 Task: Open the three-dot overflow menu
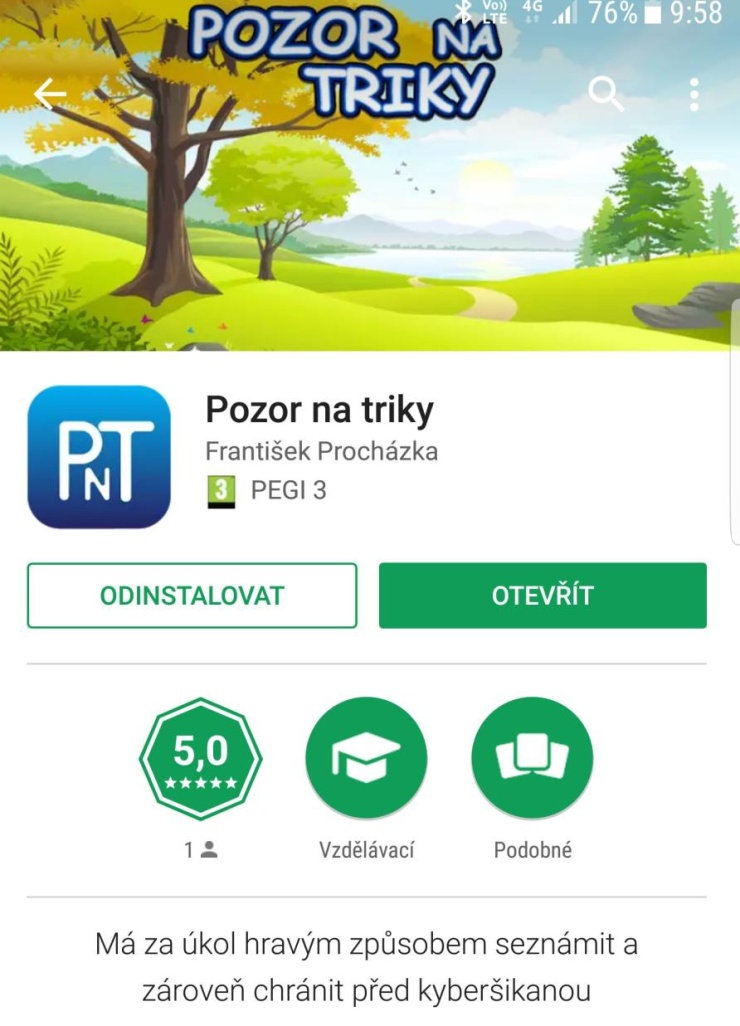pos(694,94)
